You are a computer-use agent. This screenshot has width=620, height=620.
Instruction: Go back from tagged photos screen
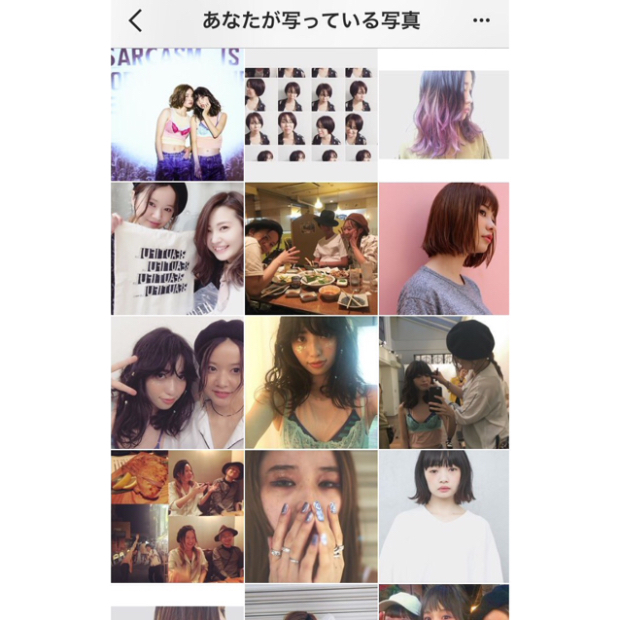coord(136,21)
